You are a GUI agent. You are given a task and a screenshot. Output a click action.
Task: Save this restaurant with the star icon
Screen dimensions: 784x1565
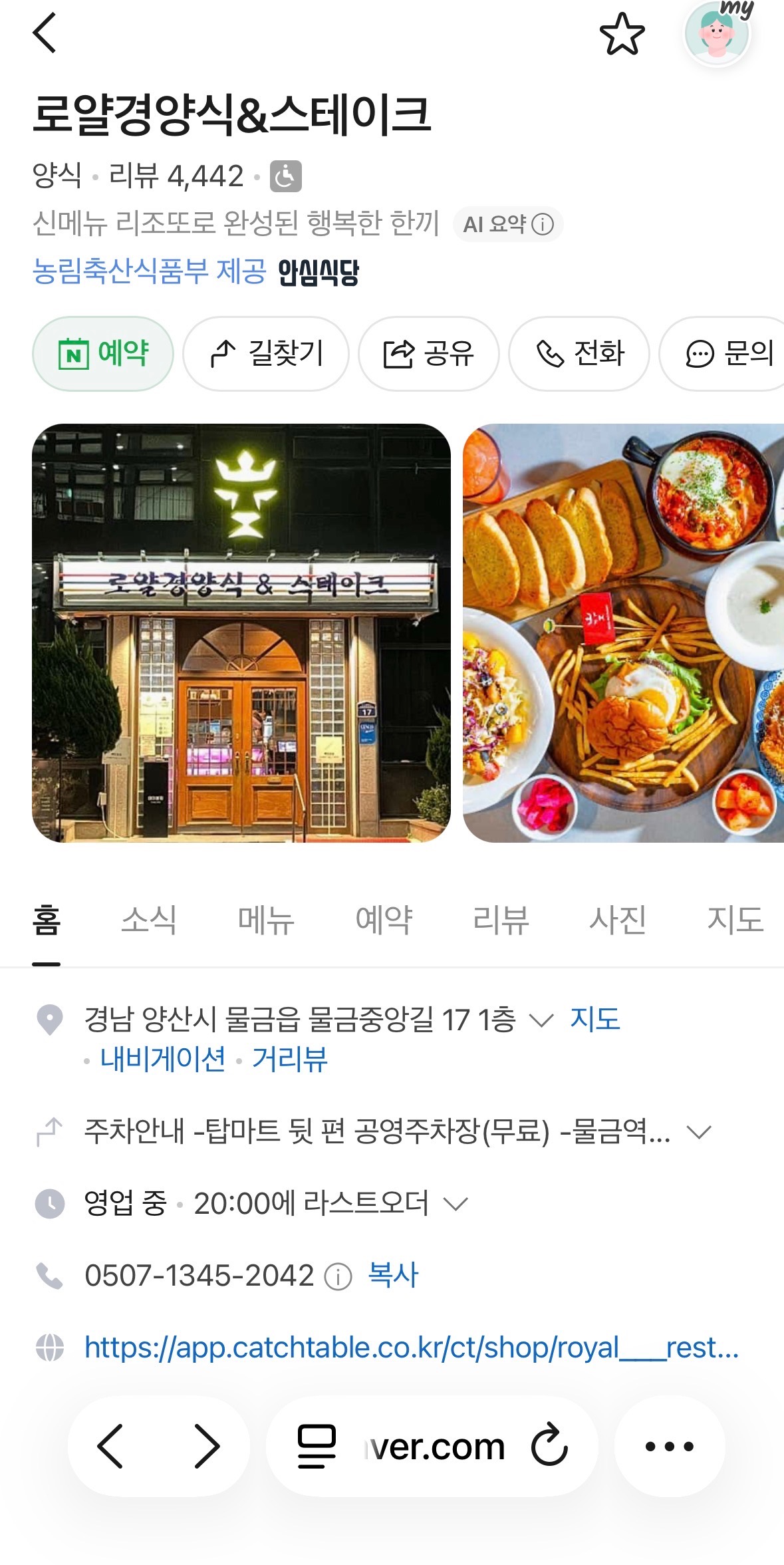click(622, 33)
